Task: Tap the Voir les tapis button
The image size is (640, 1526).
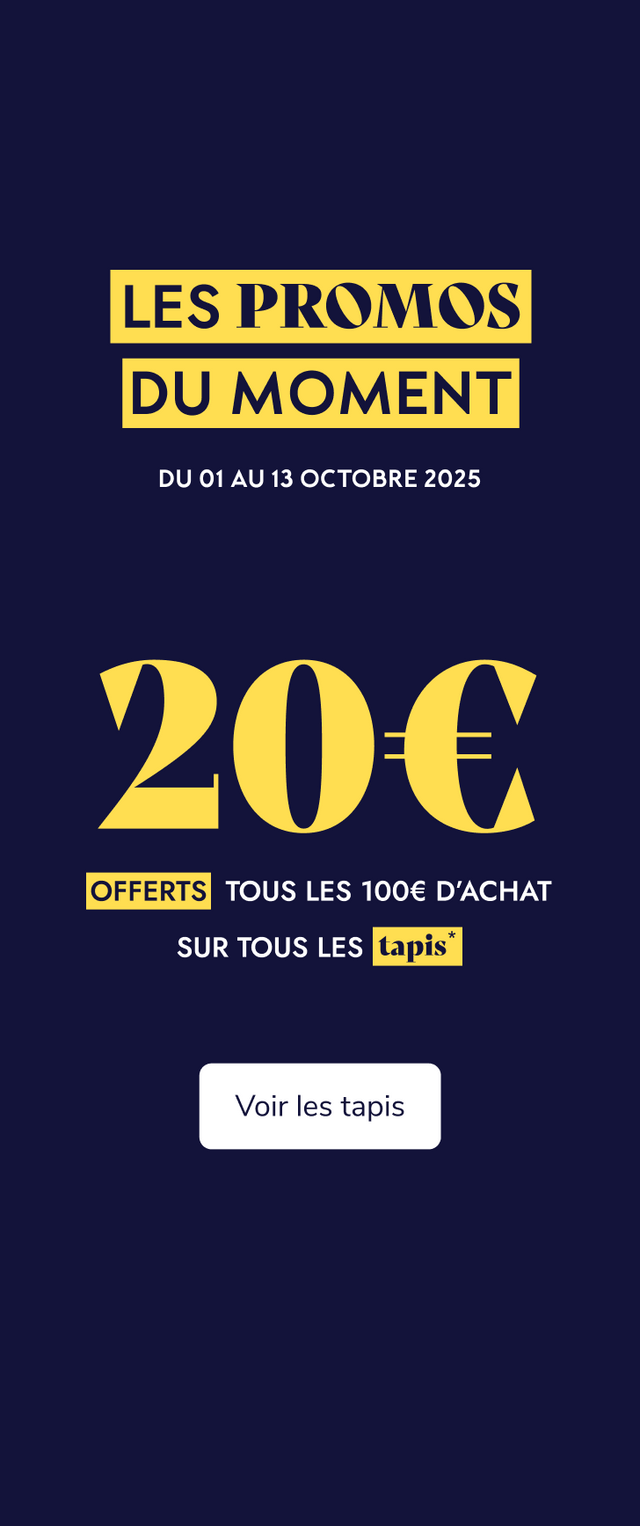Action: pyautogui.click(x=320, y=1106)
